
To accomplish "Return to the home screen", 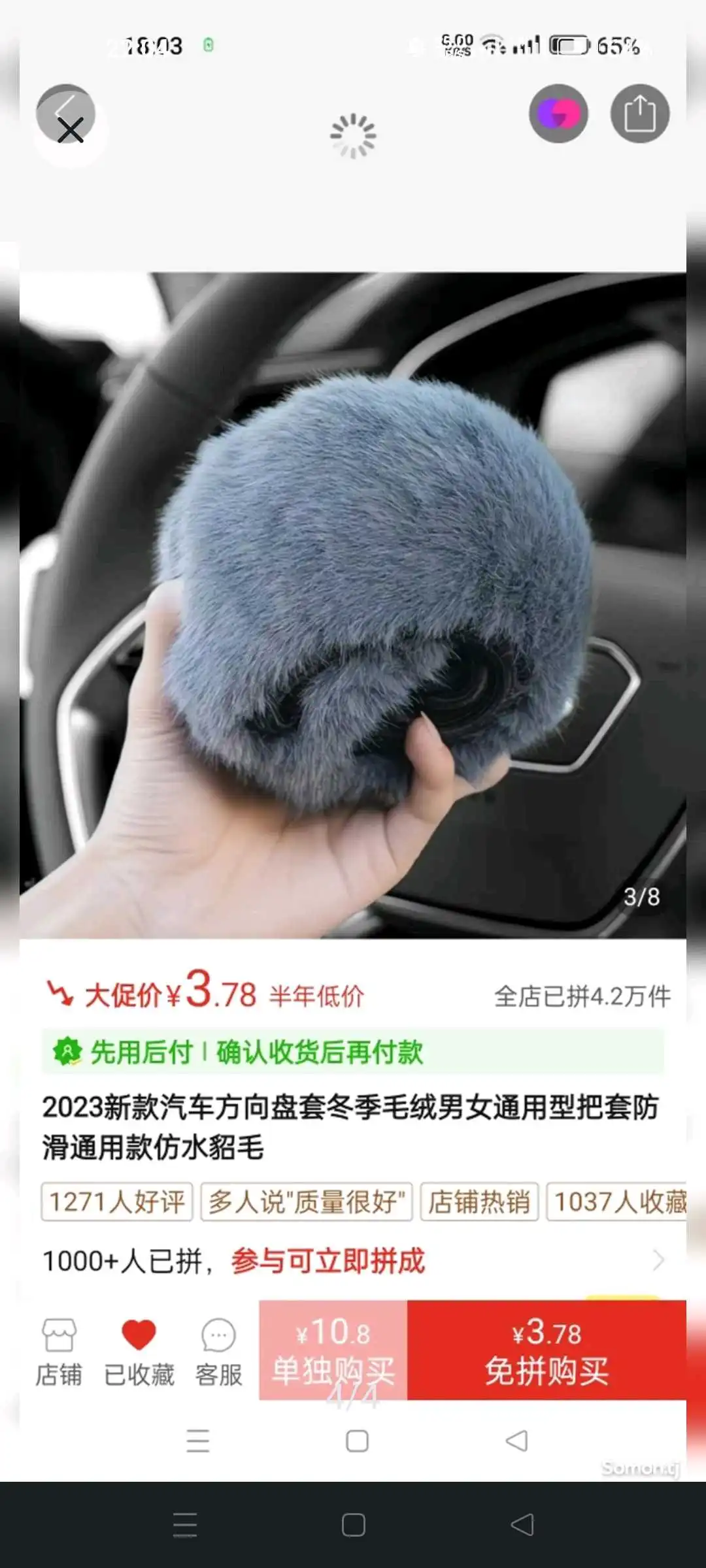I will 353,1525.
